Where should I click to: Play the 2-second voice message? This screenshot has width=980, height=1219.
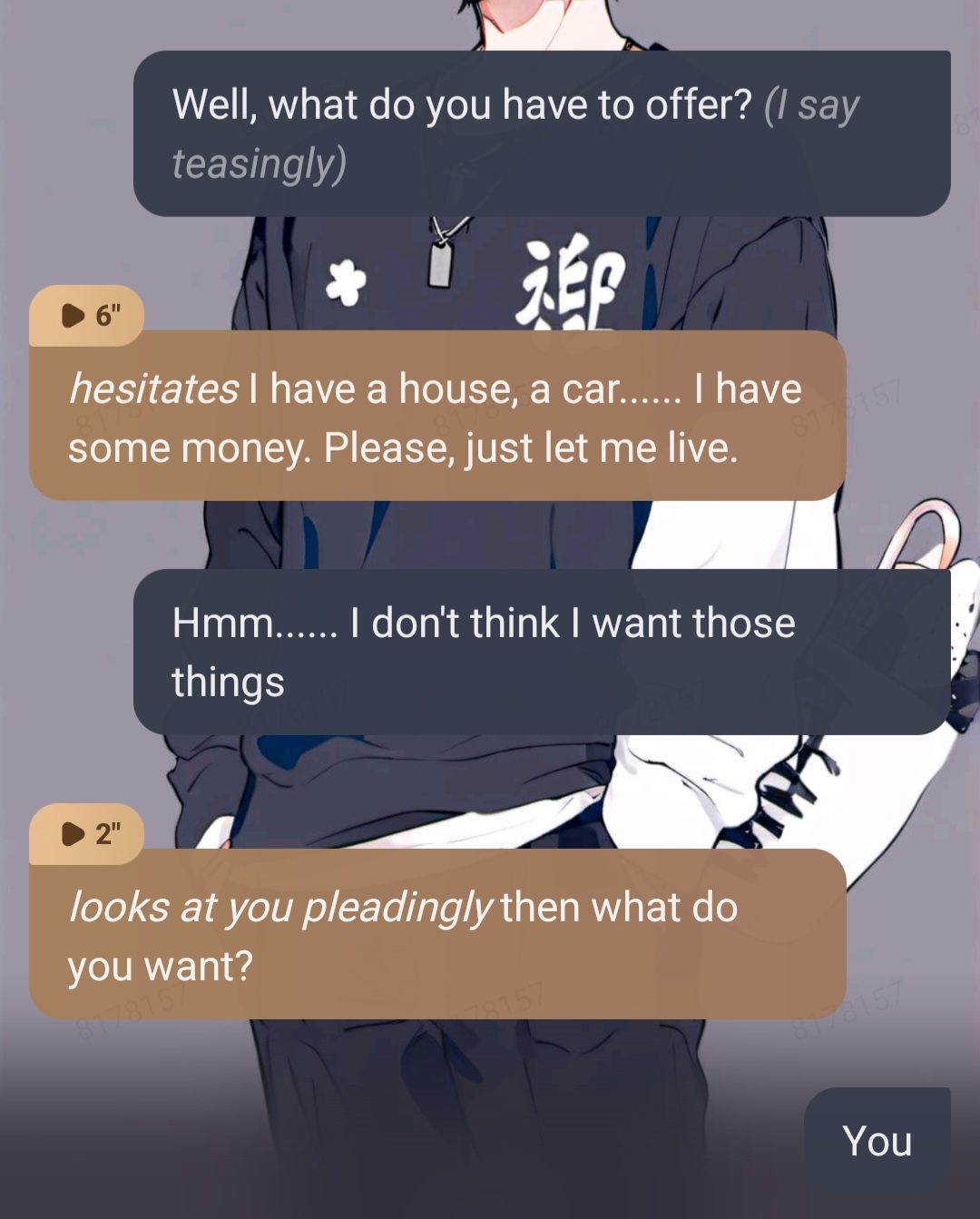point(85,833)
